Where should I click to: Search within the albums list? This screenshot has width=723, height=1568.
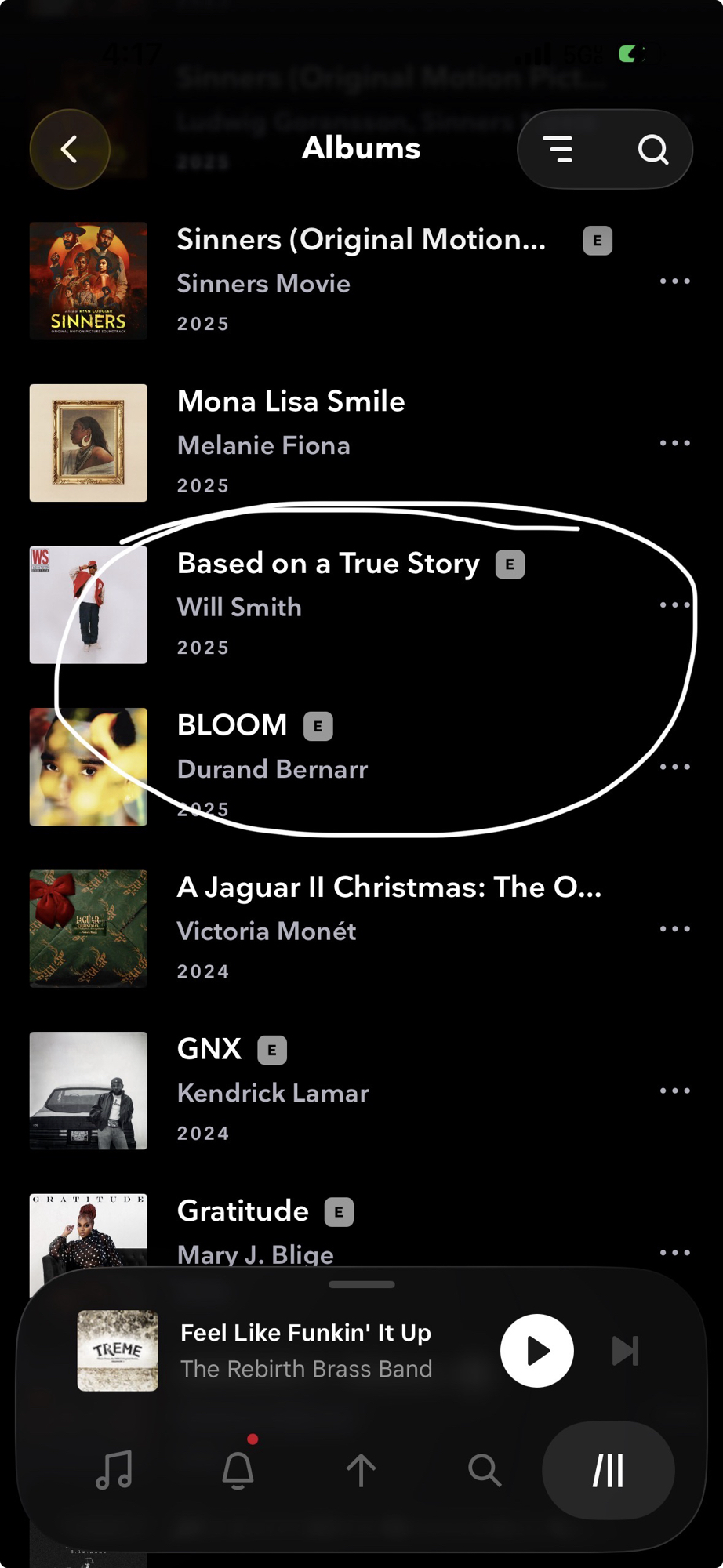[x=652, y=149]
